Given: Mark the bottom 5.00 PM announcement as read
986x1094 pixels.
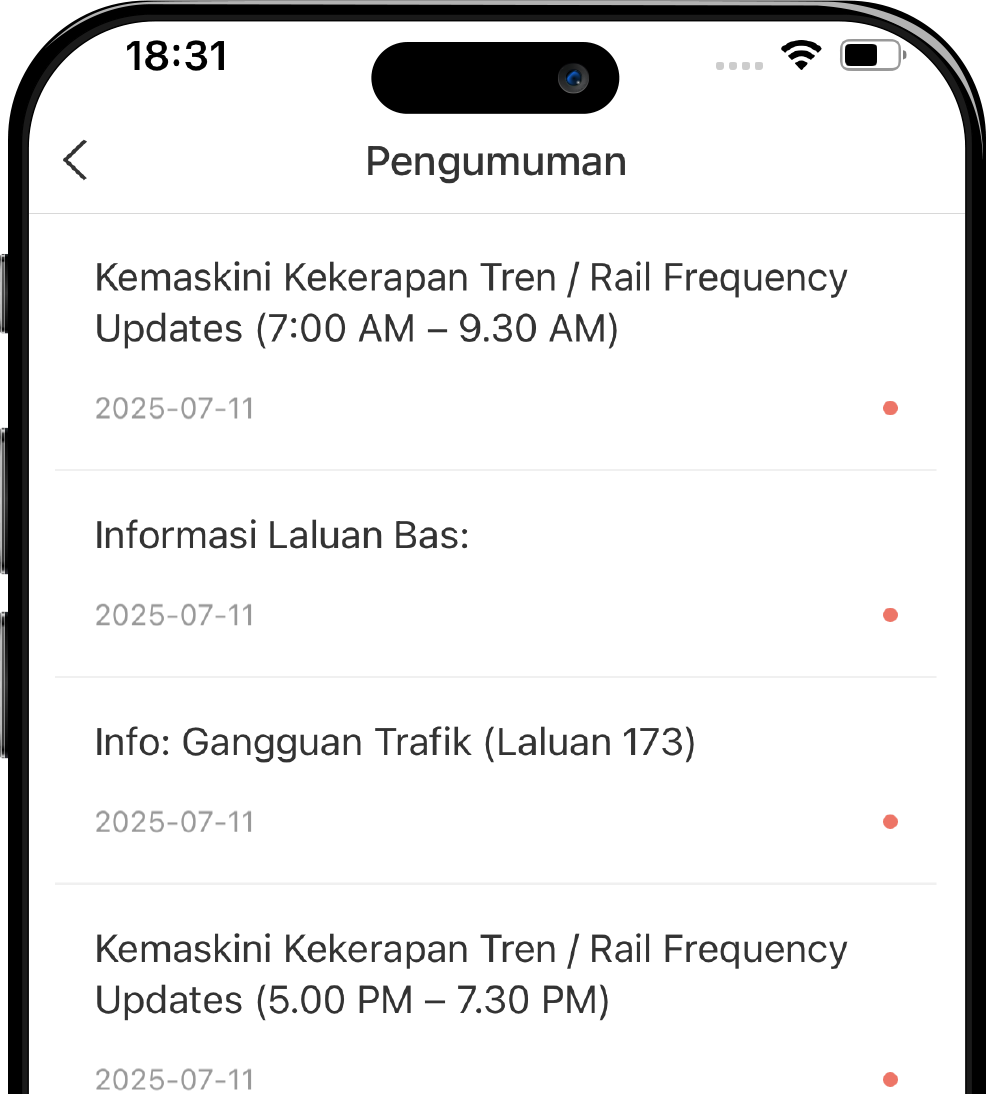Looking at the screenshot, I should pyautogui.click(x=890, y=1079).
